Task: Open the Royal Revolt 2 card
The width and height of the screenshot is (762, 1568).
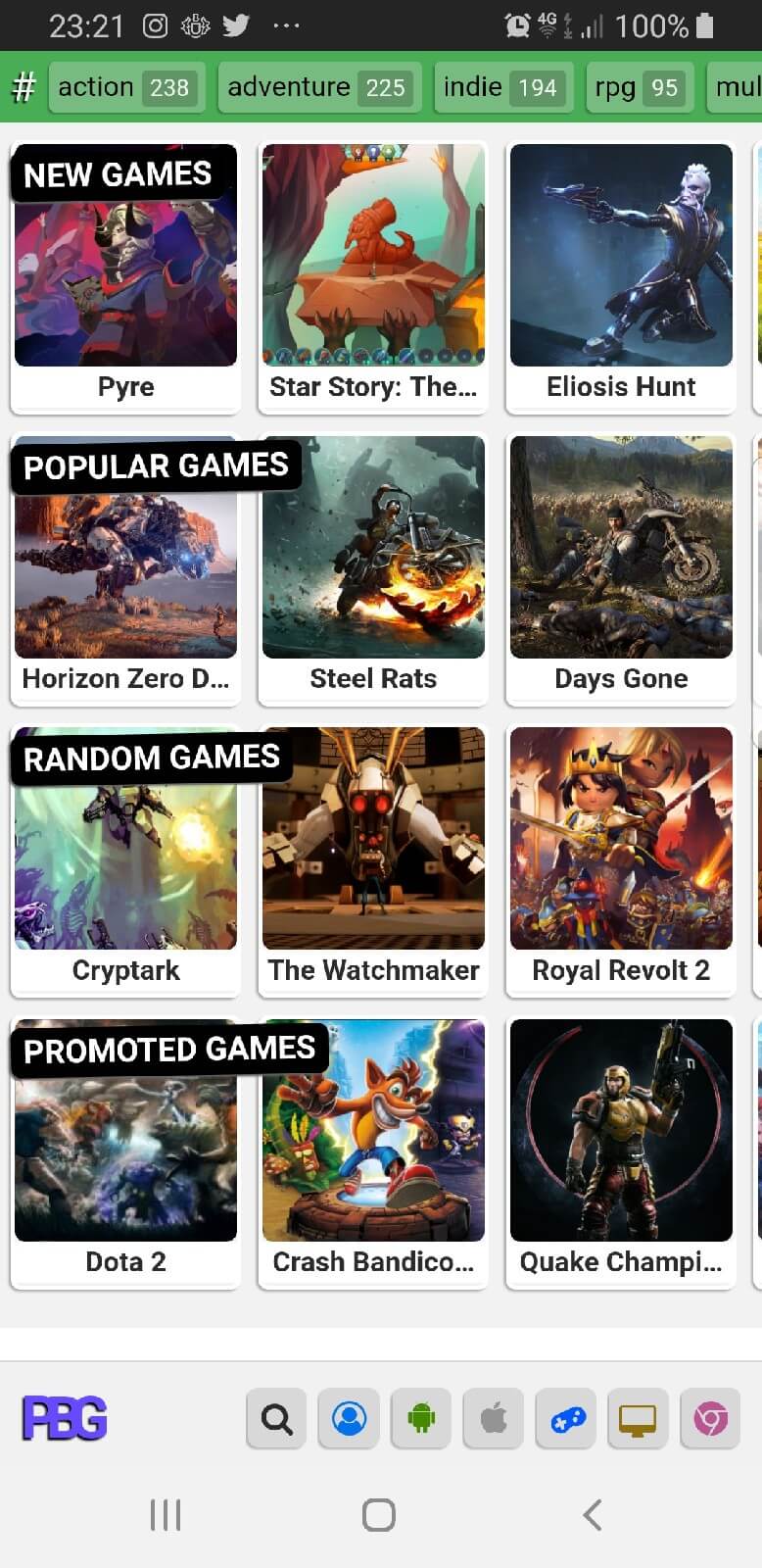Action: [x=621, y=860]
